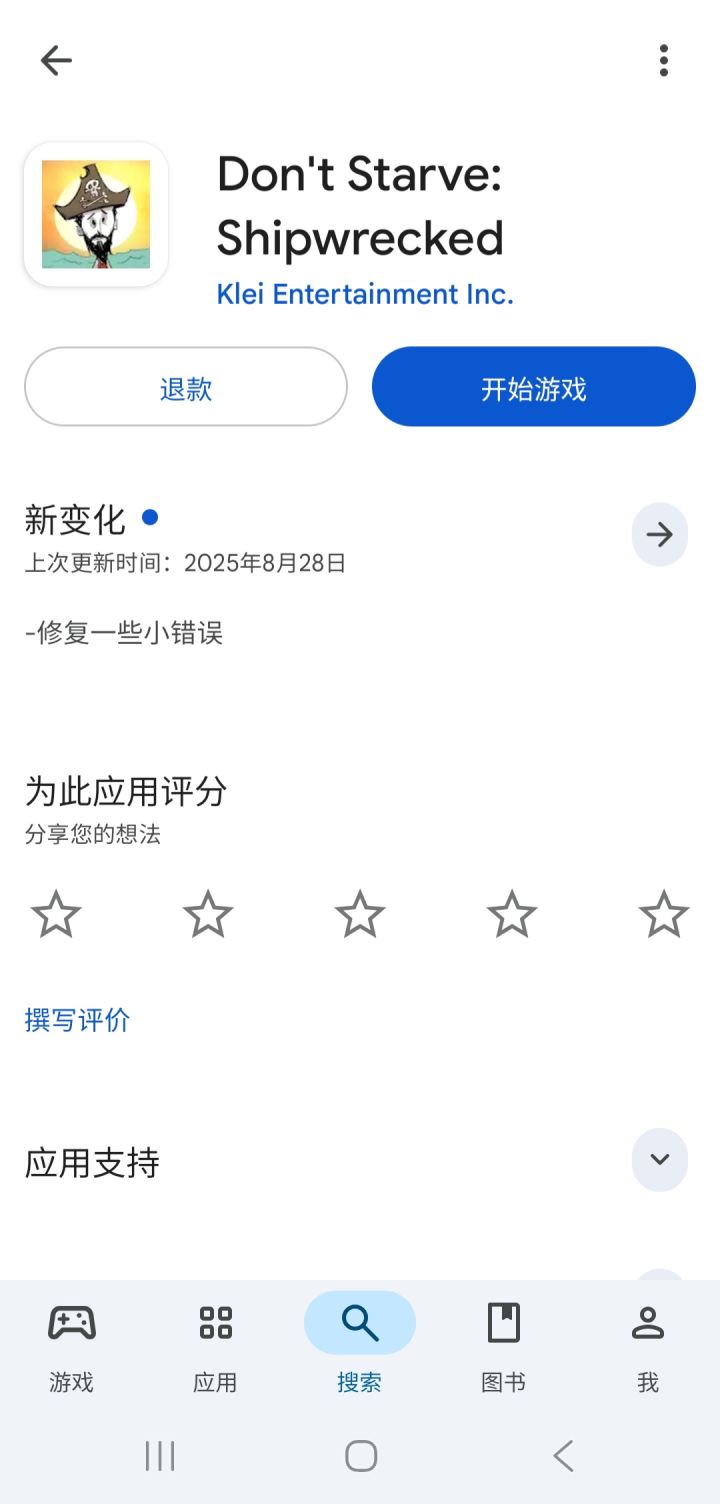Rate the app with three stars

tap(359, 913)
